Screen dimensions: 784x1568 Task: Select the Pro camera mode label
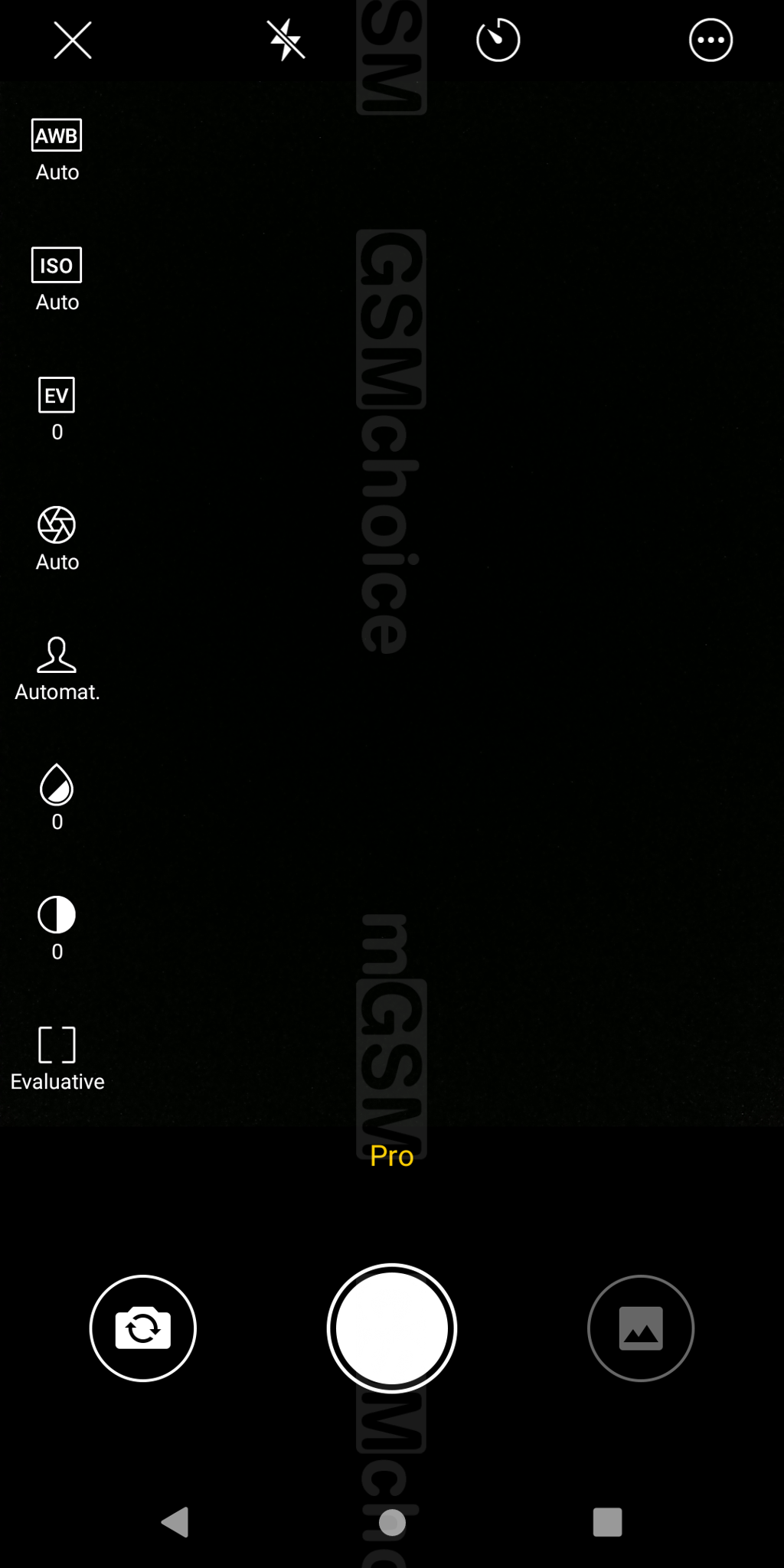coord(391,1155)
